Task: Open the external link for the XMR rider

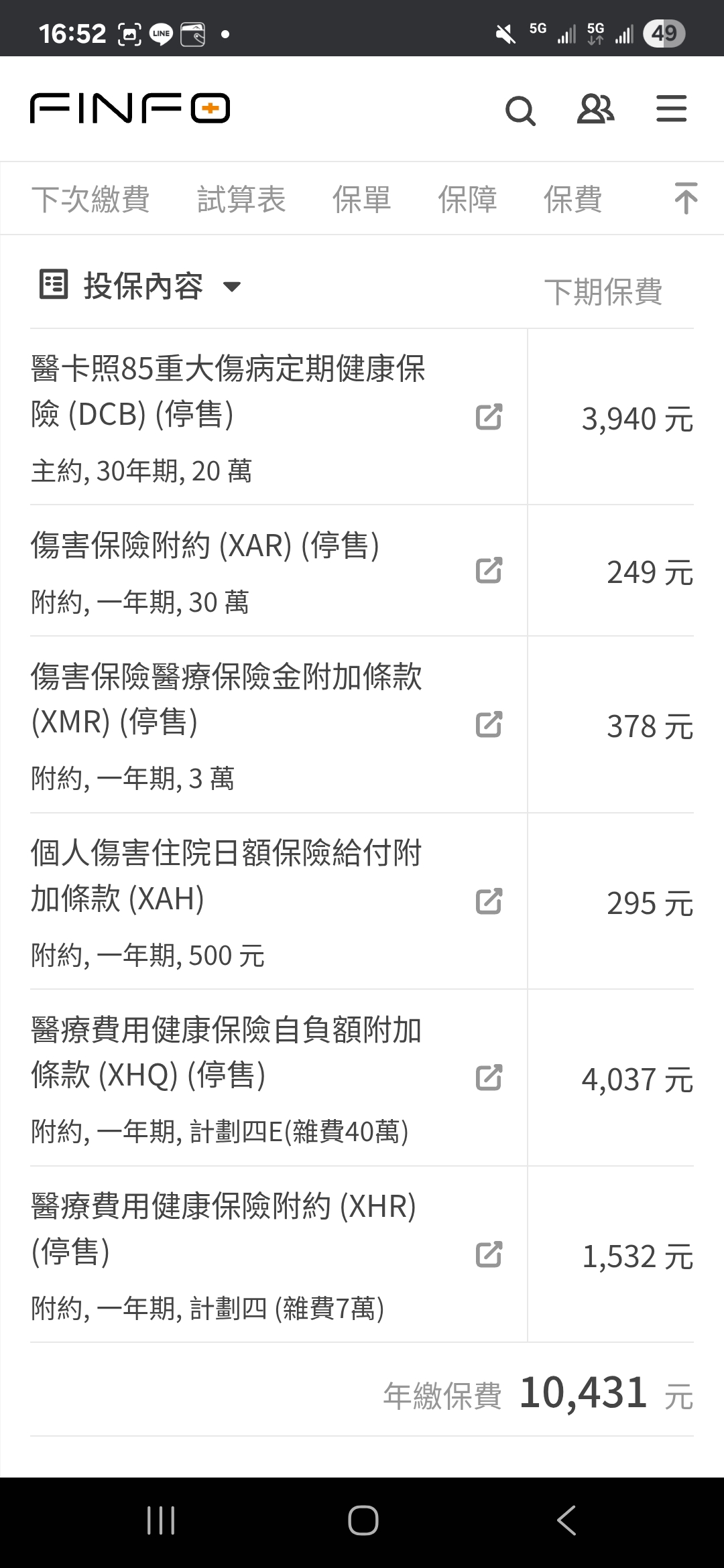Action: pos(489,724)
